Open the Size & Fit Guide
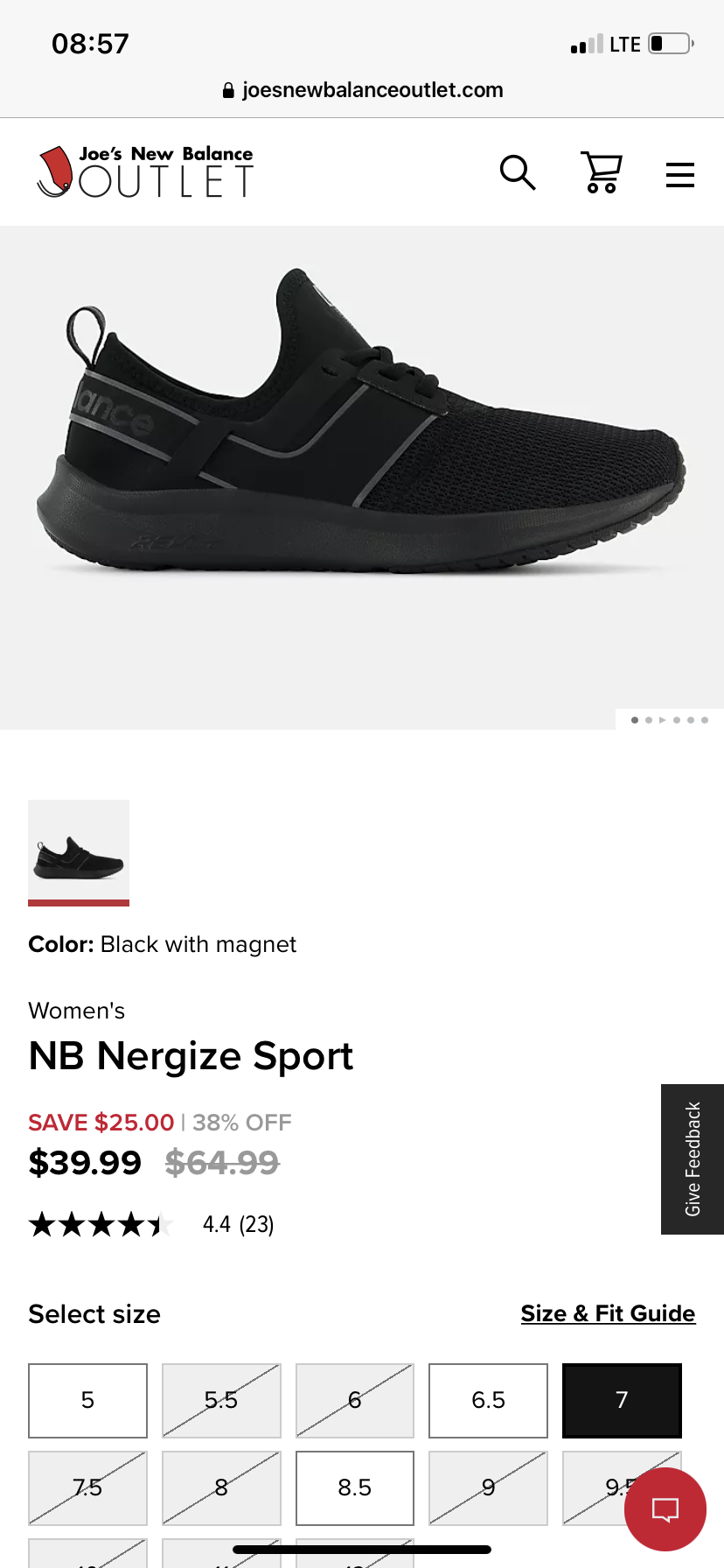 tap(608, 1313)
